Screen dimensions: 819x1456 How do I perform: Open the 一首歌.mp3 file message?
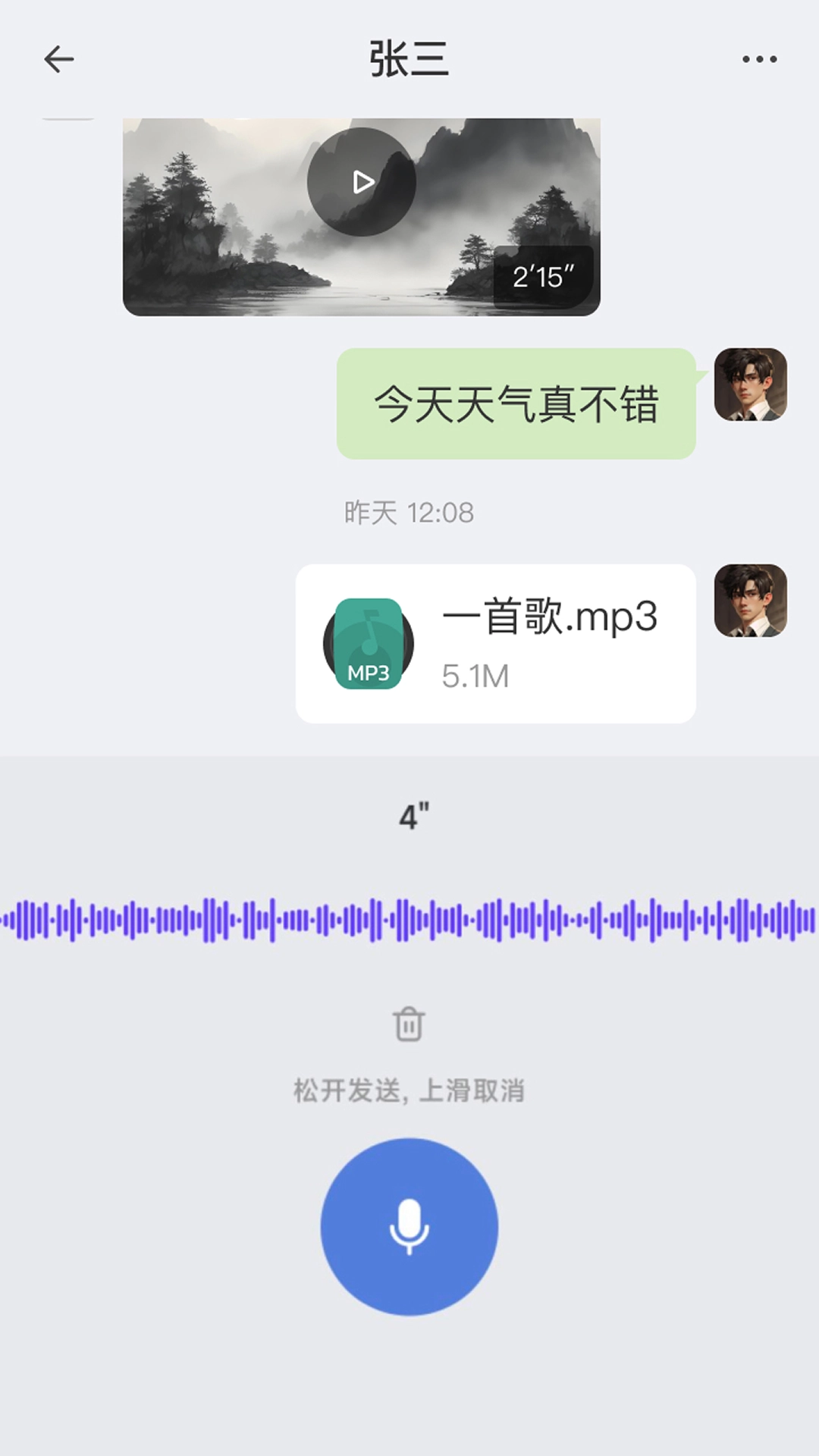pyautogui.click(x=495, y=643)
